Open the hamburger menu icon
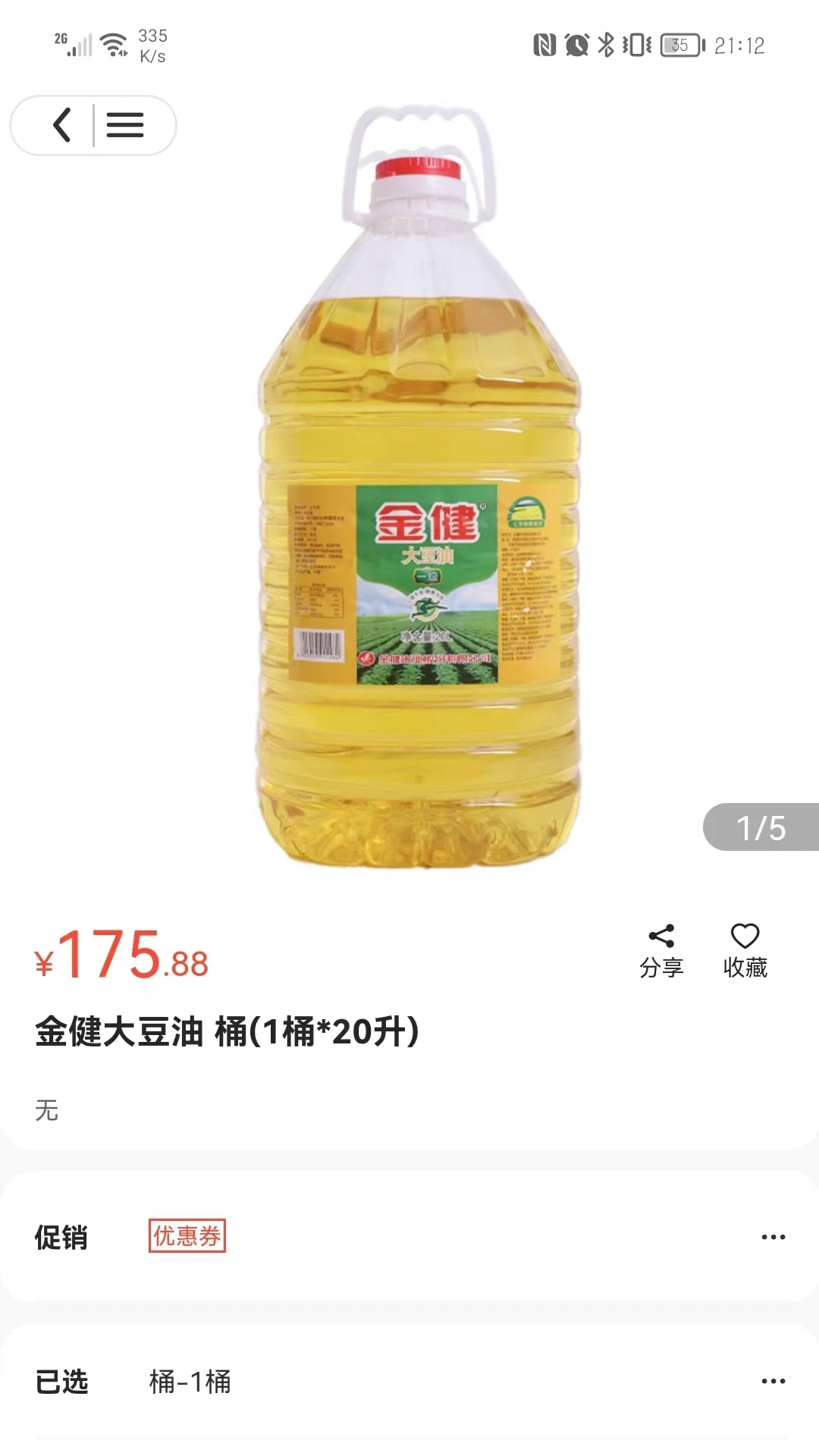 [127, 126]
